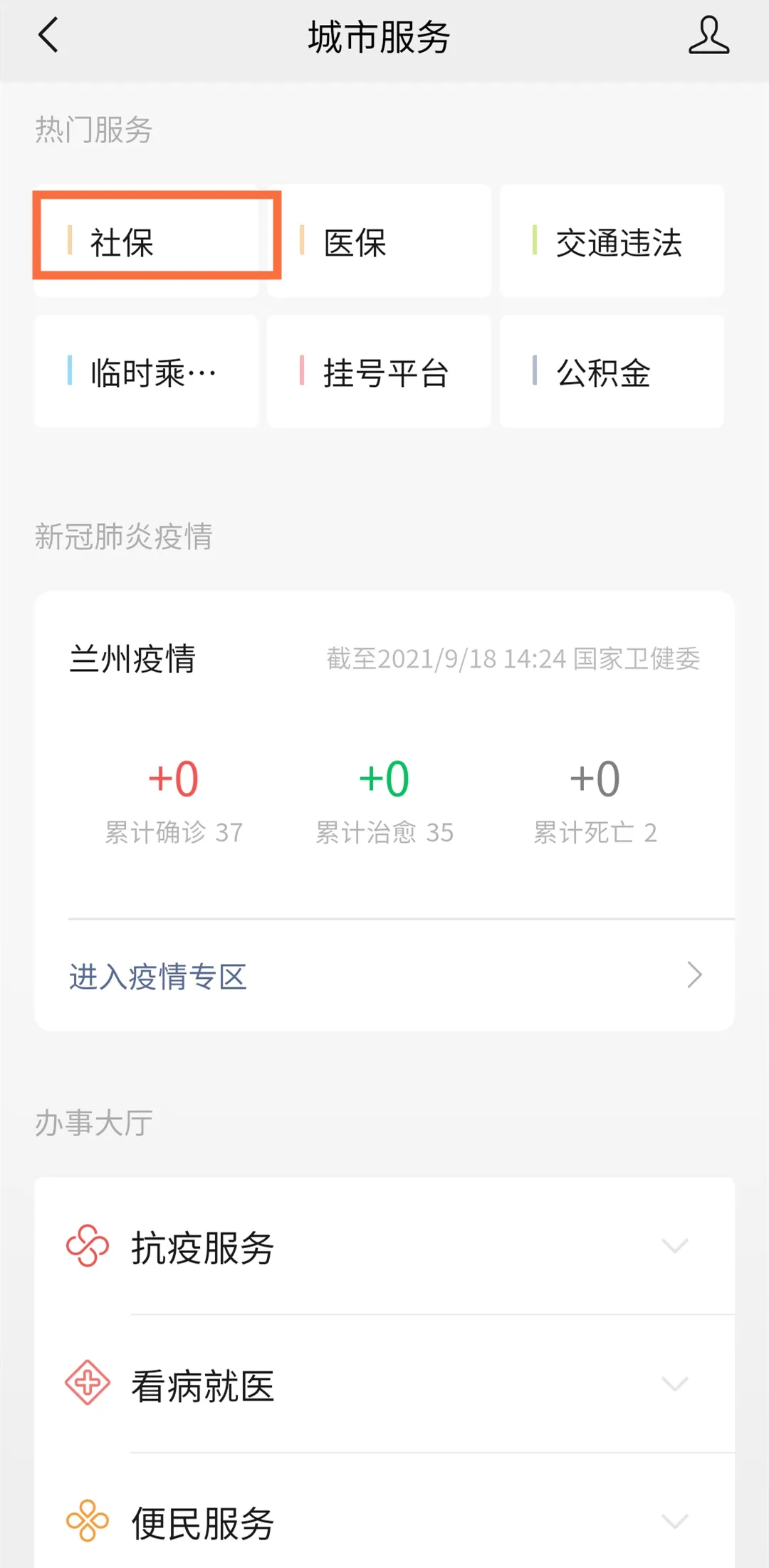Tap the 公积金 service

612,372
